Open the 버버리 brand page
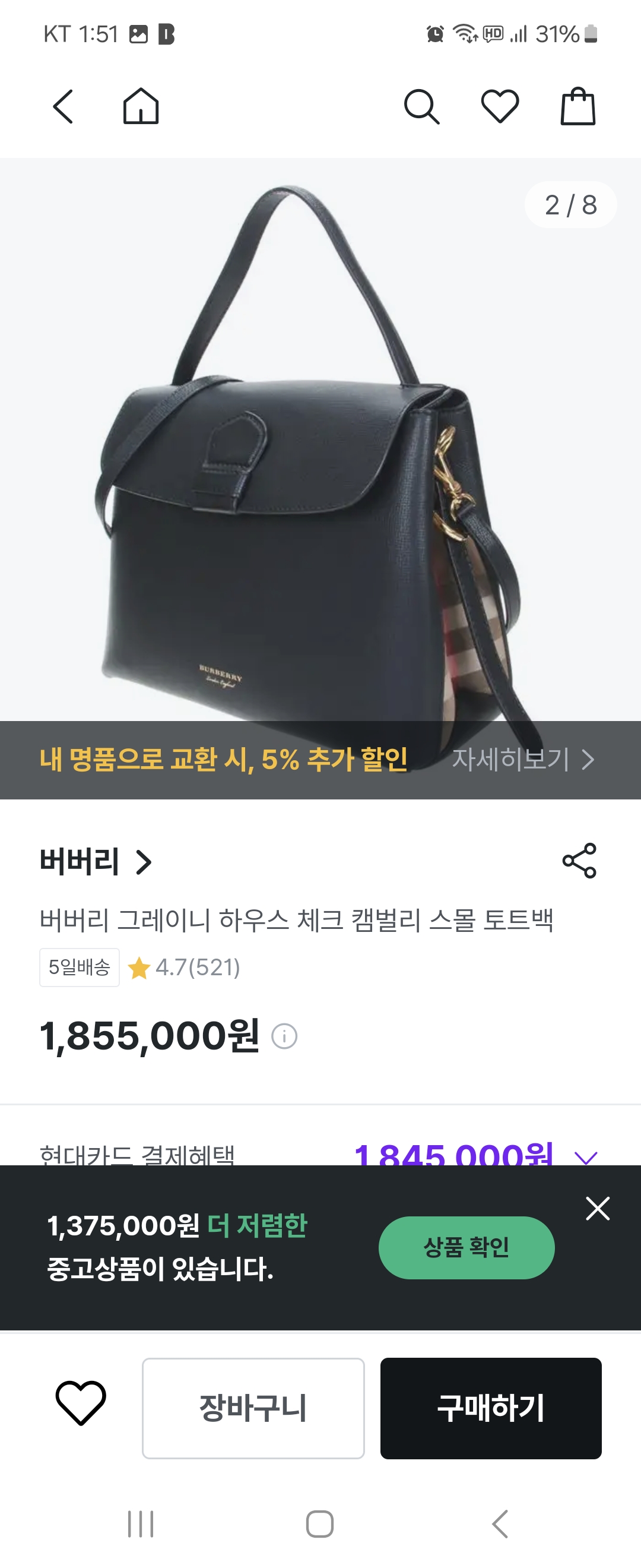Viewport: 641px width, 1568px height. (96, 861)
